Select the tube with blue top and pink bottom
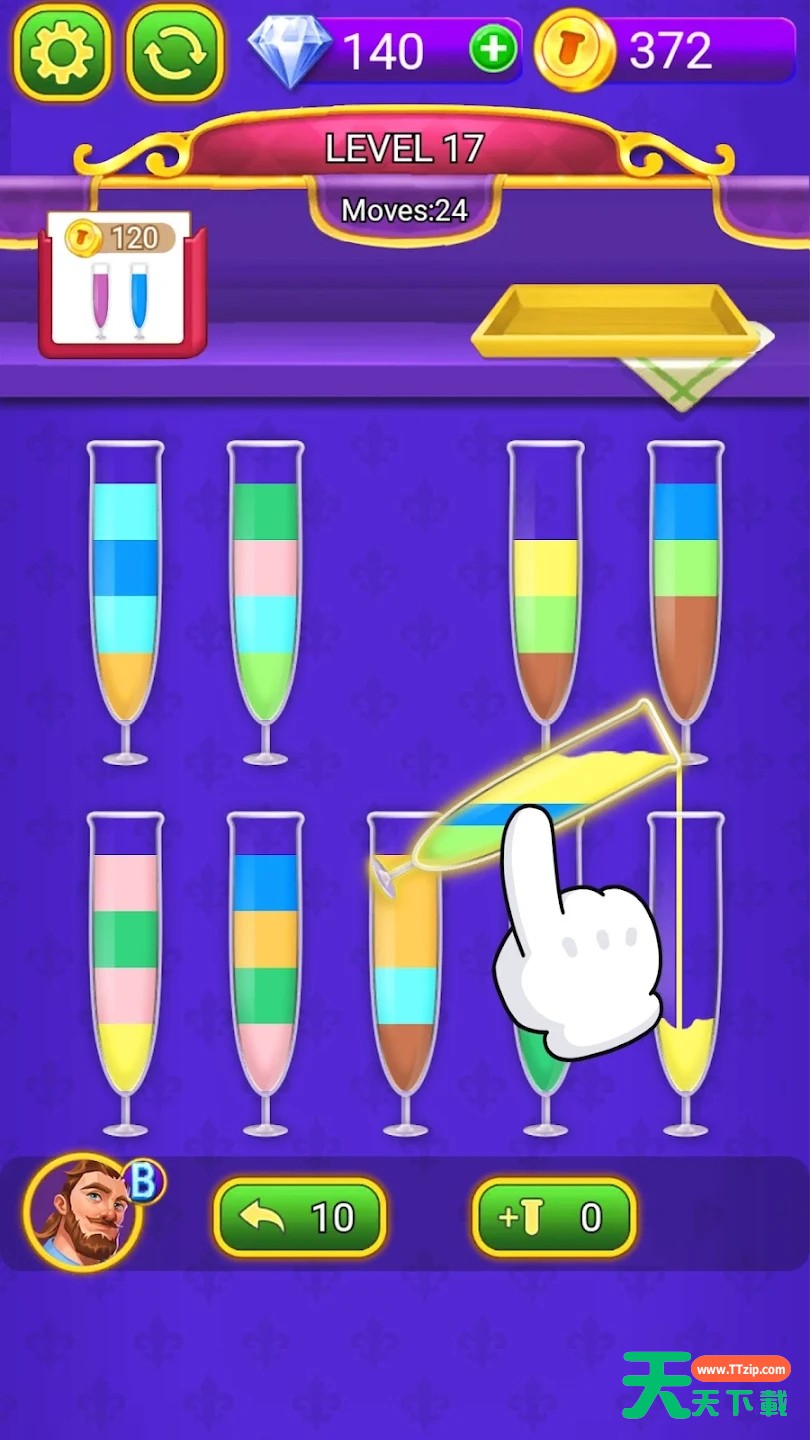The height and width of the screenshot is (1440, 810). [x=265, y=973]
